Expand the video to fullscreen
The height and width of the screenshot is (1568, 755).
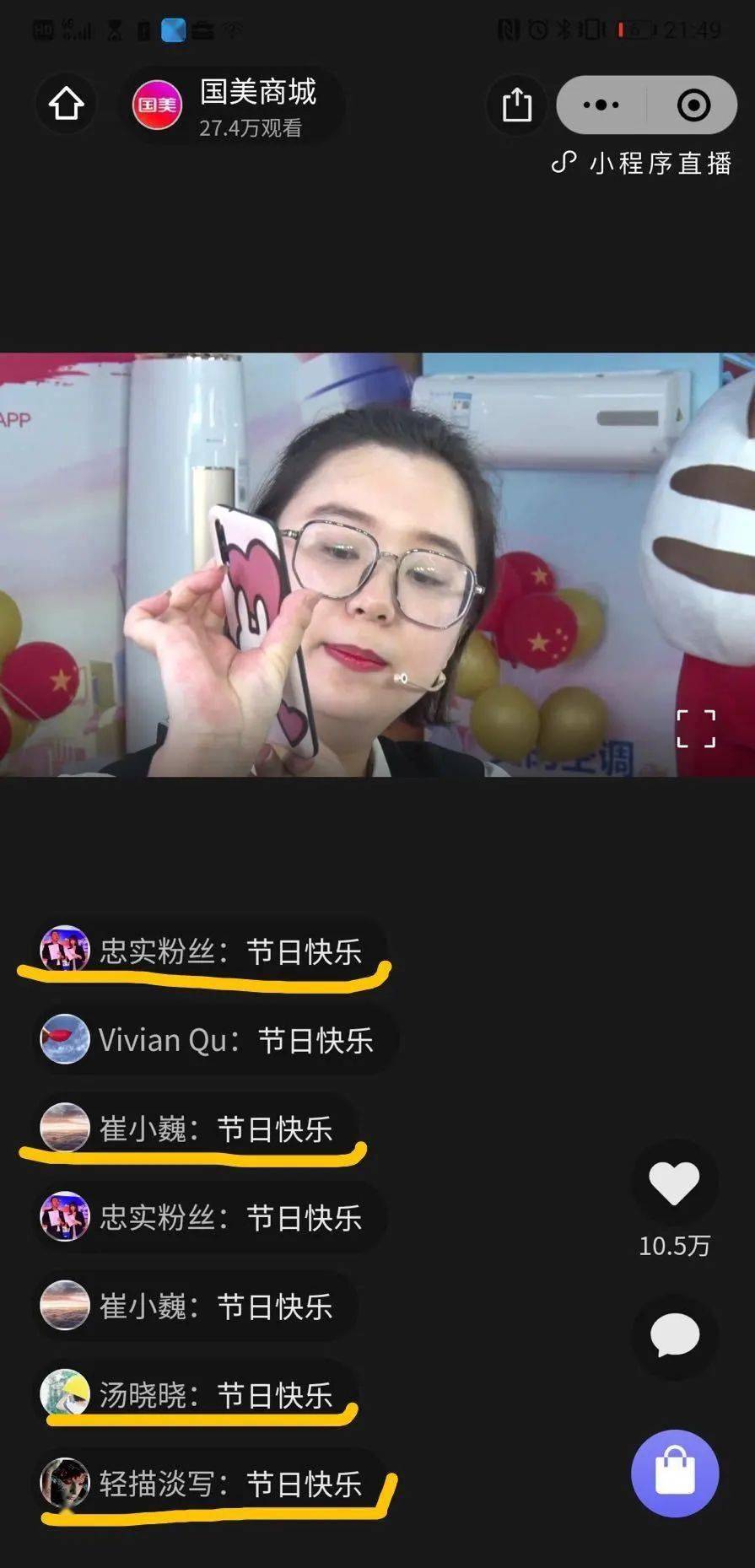click(x=696, y=729)
